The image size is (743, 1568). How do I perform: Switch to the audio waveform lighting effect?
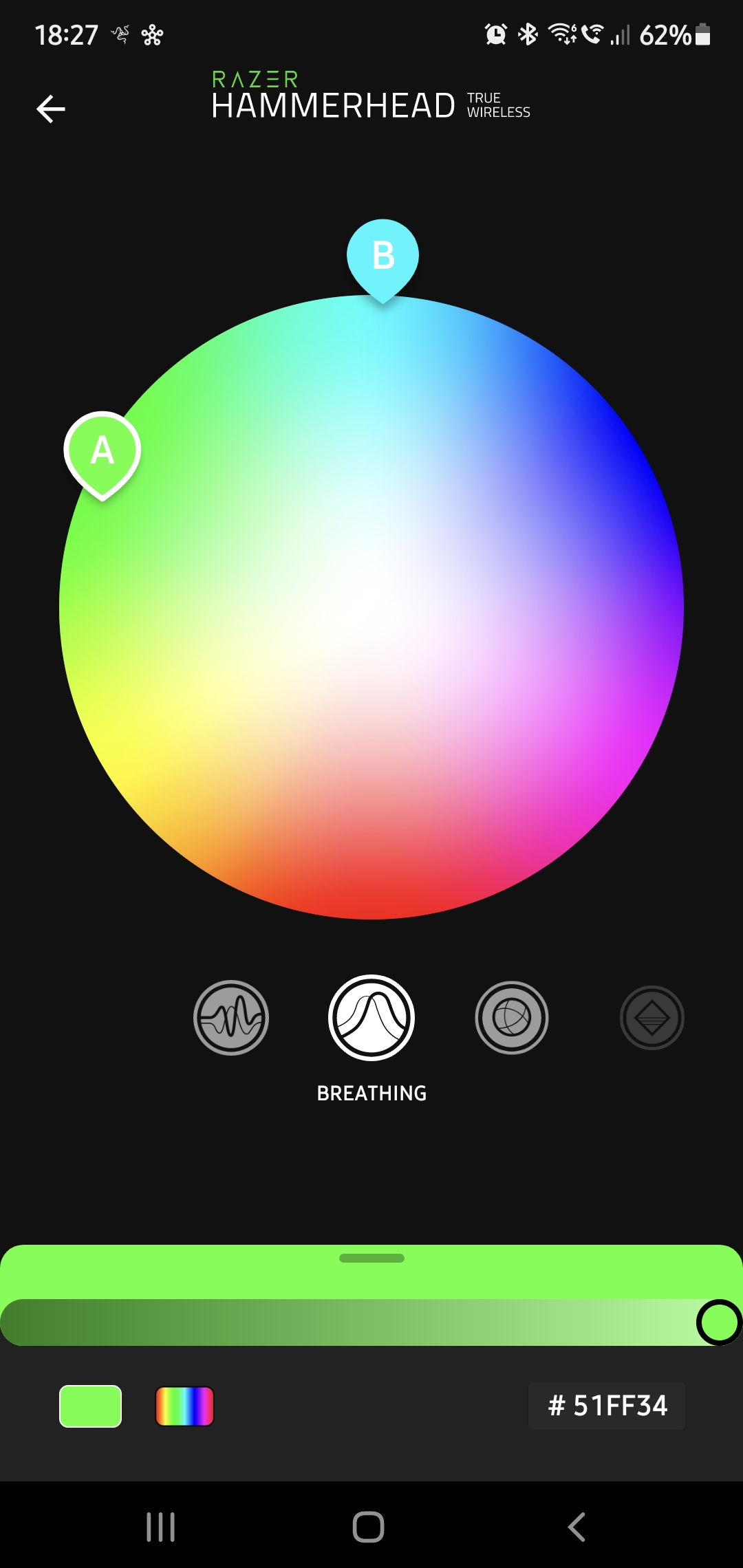(x=231, y=1018)
